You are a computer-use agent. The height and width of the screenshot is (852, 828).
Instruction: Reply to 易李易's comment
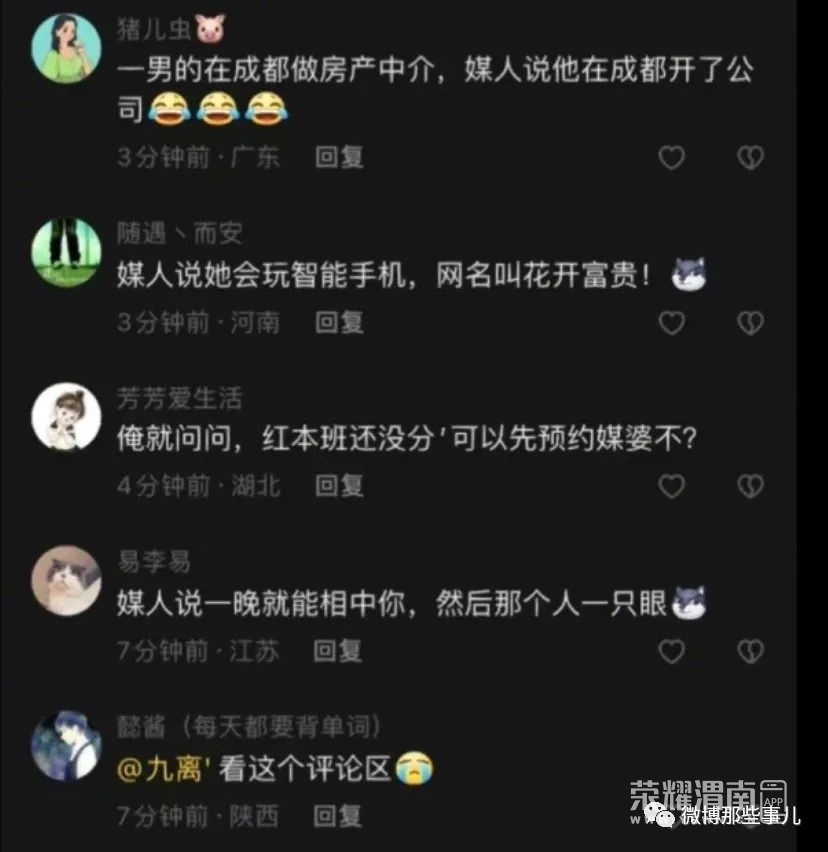point(339,651)
